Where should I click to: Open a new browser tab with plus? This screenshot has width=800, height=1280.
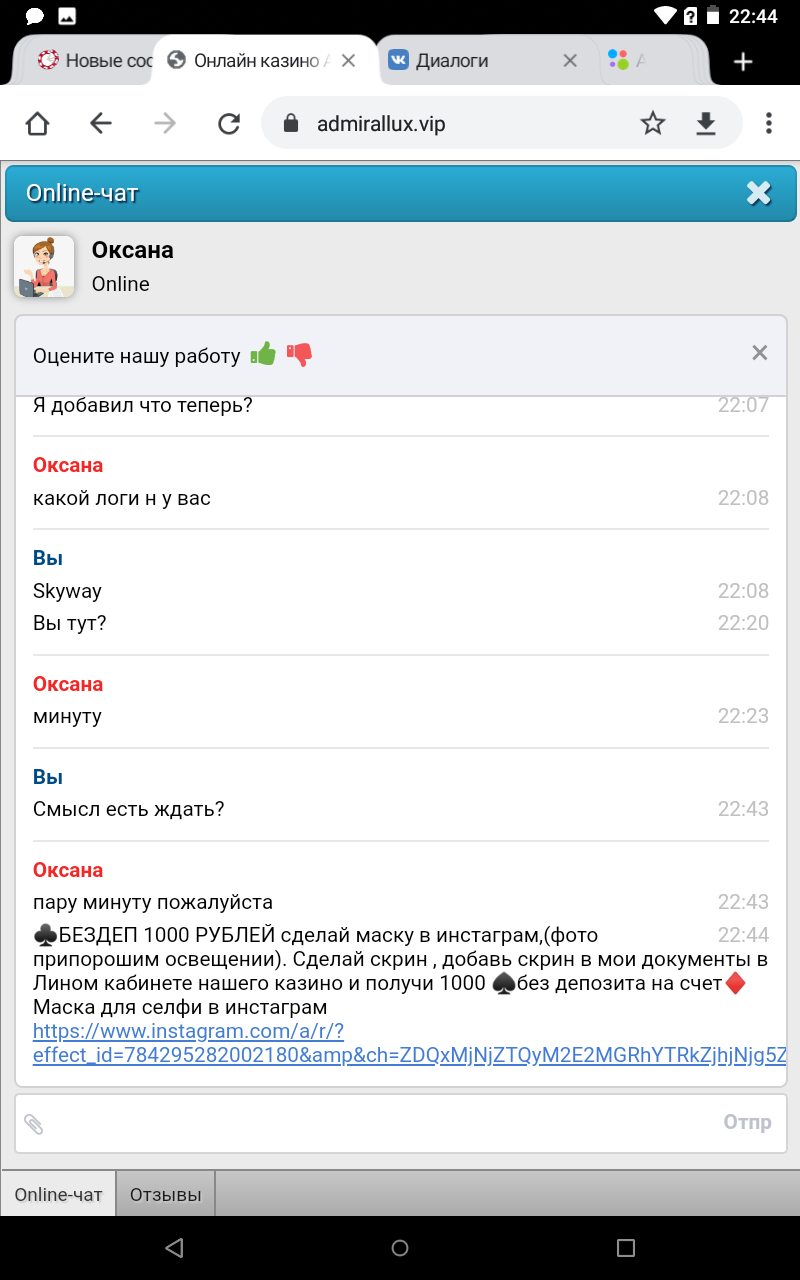coord(743,60)
